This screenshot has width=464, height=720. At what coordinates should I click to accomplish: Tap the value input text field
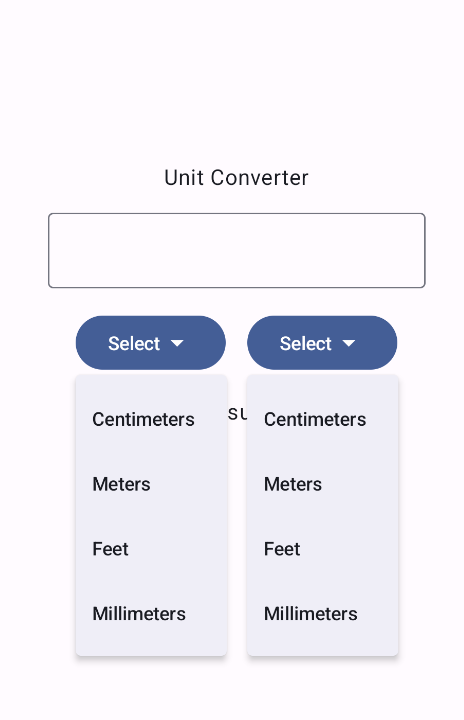point(237,250)
